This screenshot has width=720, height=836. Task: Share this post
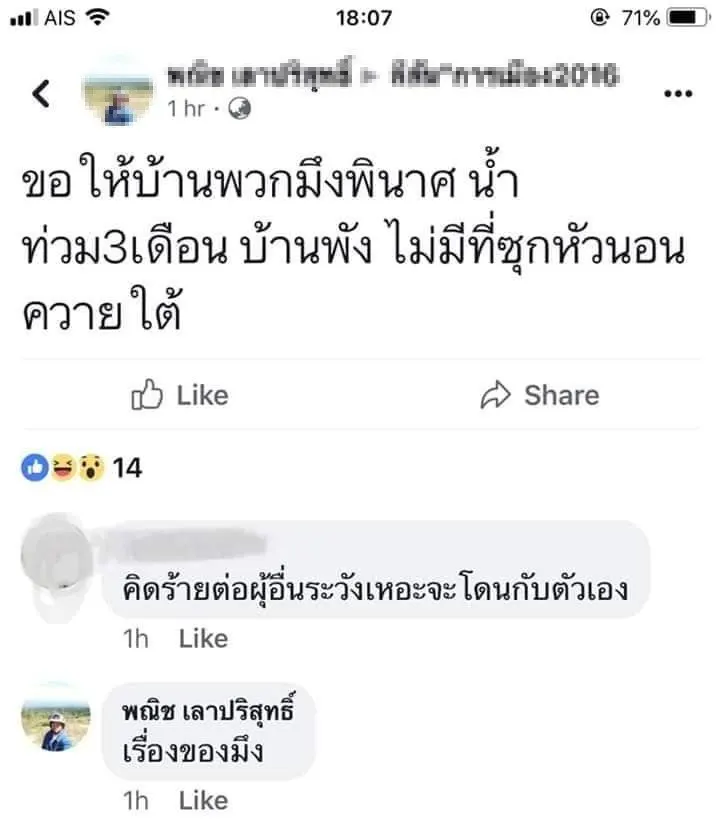pos(540,395)
